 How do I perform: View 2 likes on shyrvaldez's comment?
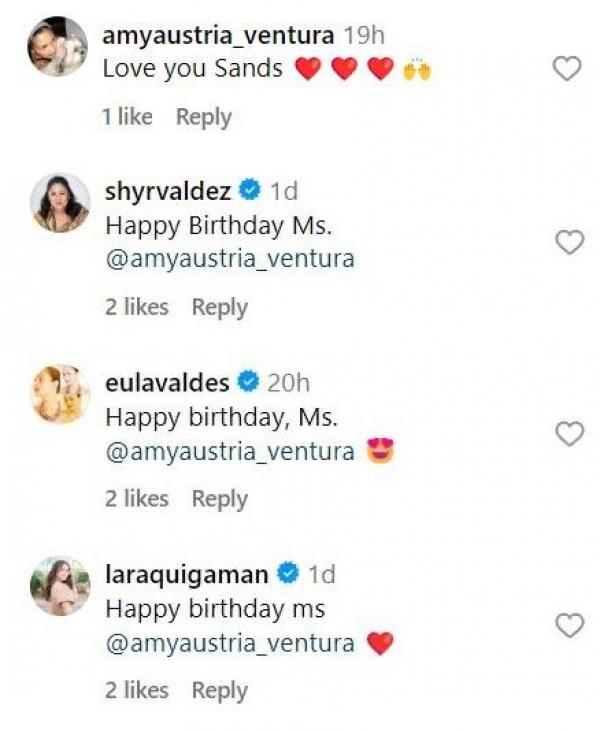[137, 308]
